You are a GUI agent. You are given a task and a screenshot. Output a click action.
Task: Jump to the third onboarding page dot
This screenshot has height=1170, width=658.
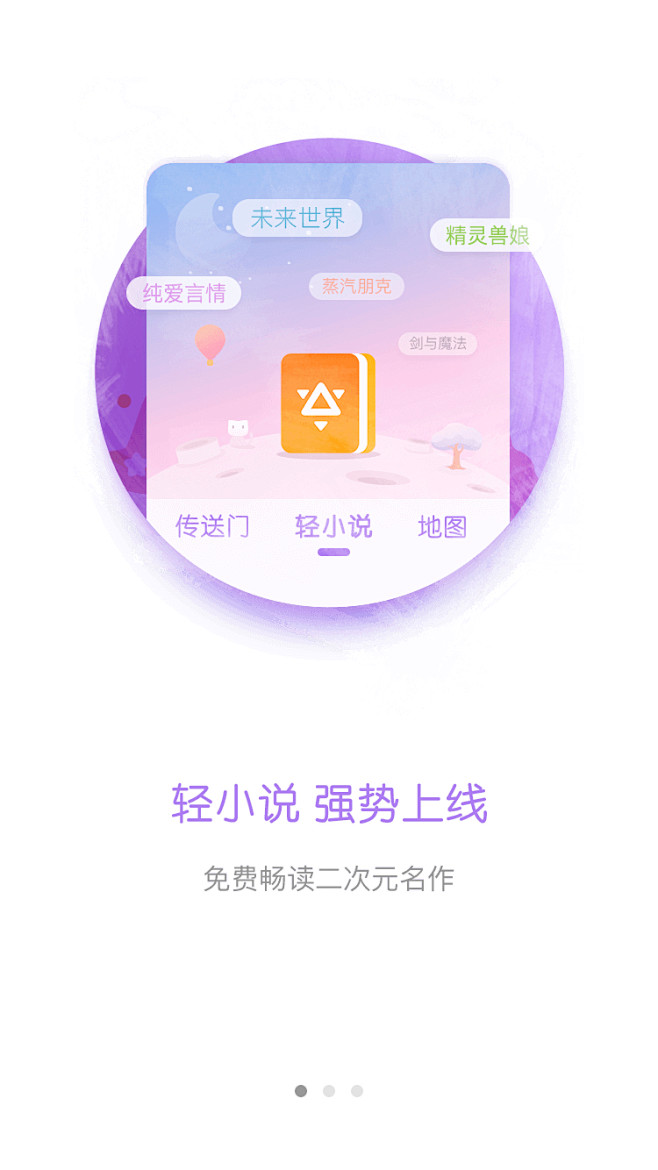pyautogui.click(x=357, y=1091)
